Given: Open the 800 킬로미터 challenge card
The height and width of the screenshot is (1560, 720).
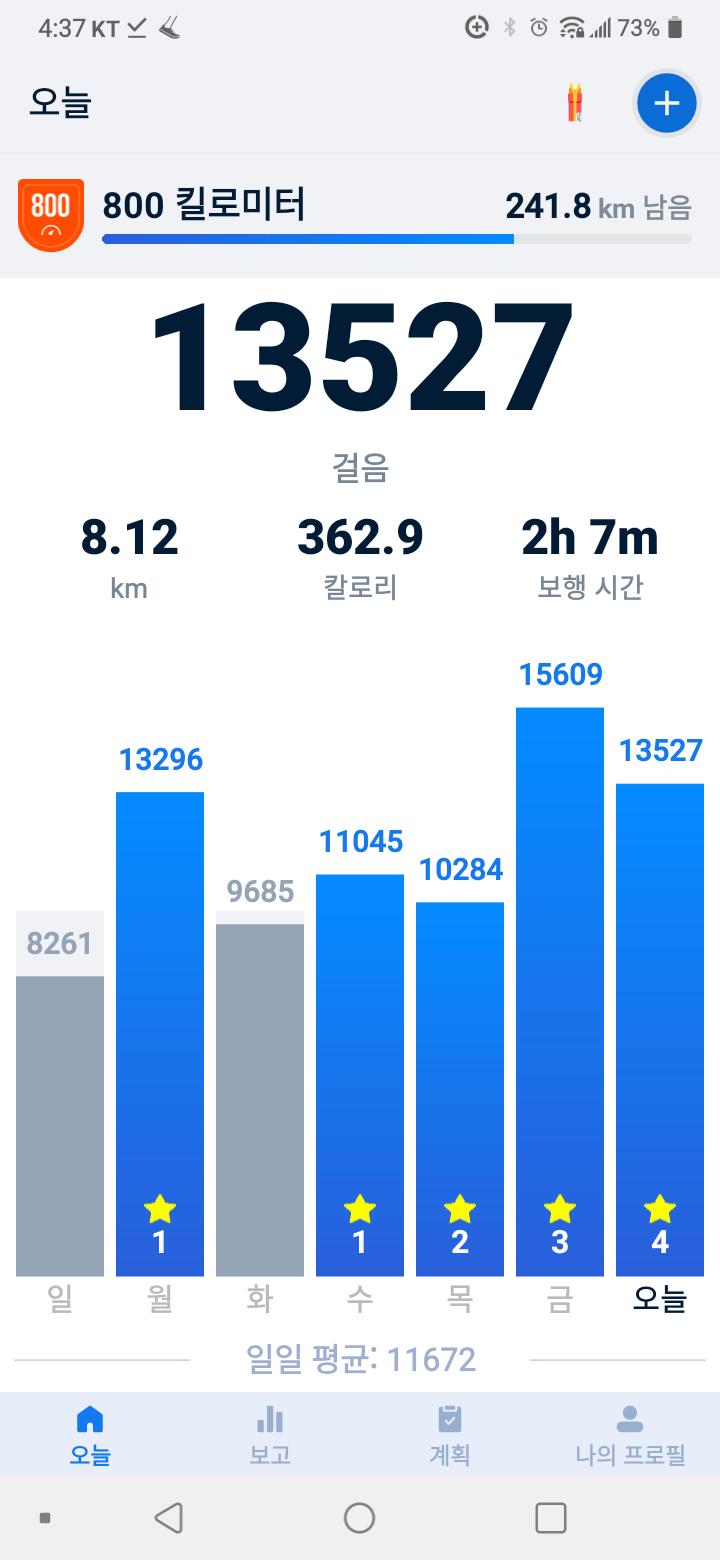Looking at the screenshot, I should [360, 215].
